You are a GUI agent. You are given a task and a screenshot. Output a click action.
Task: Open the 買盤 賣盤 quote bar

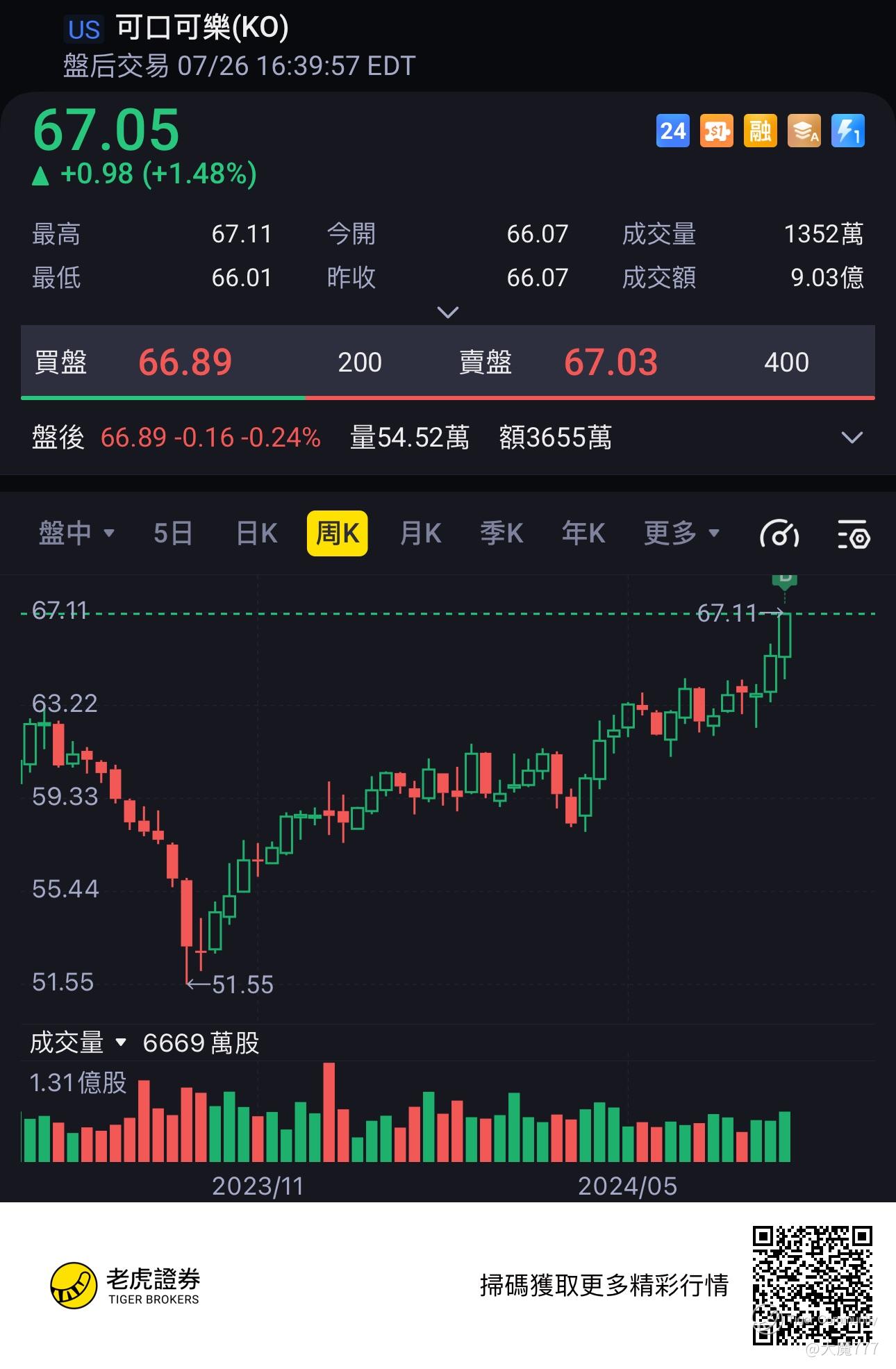[x=448, y=362]
